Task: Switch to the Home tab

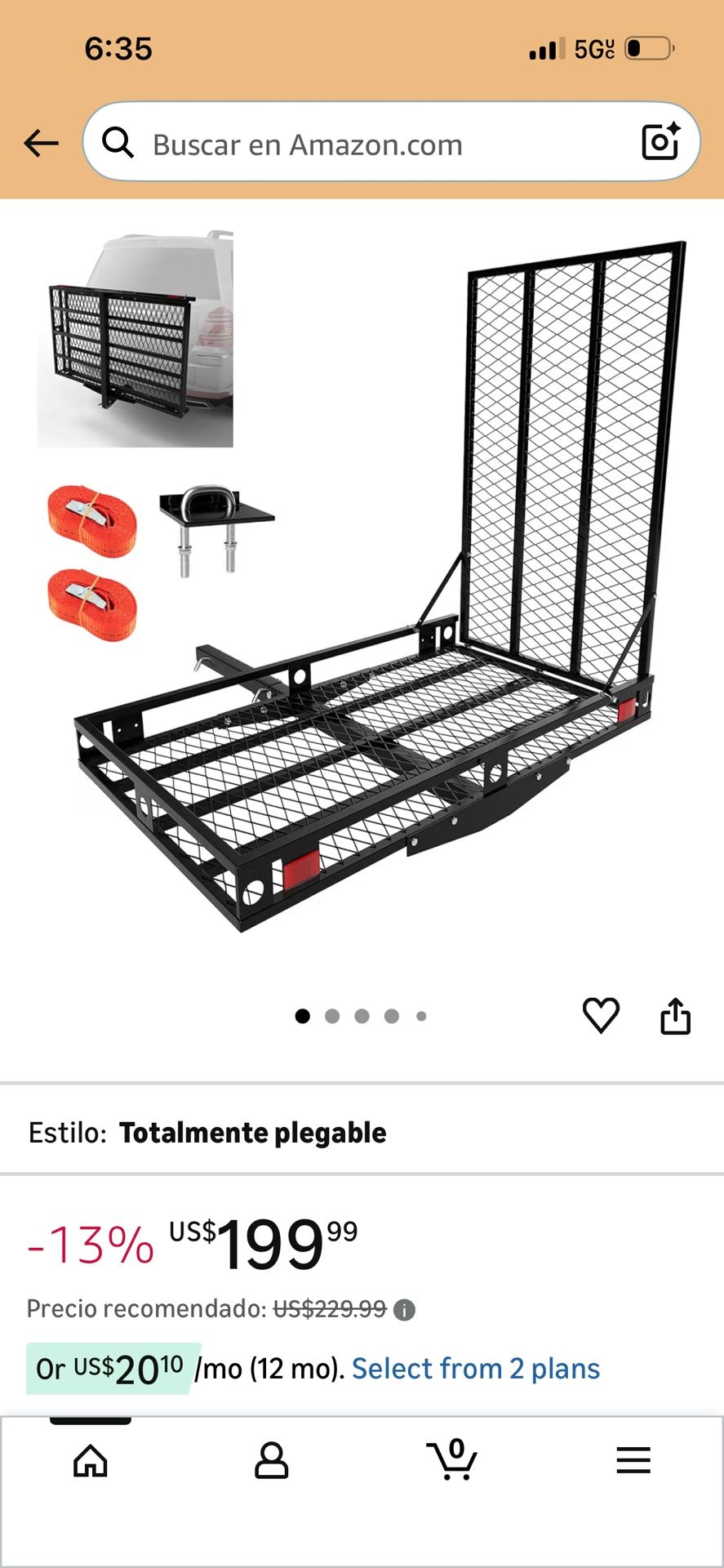Action: tap(91, 1460)
